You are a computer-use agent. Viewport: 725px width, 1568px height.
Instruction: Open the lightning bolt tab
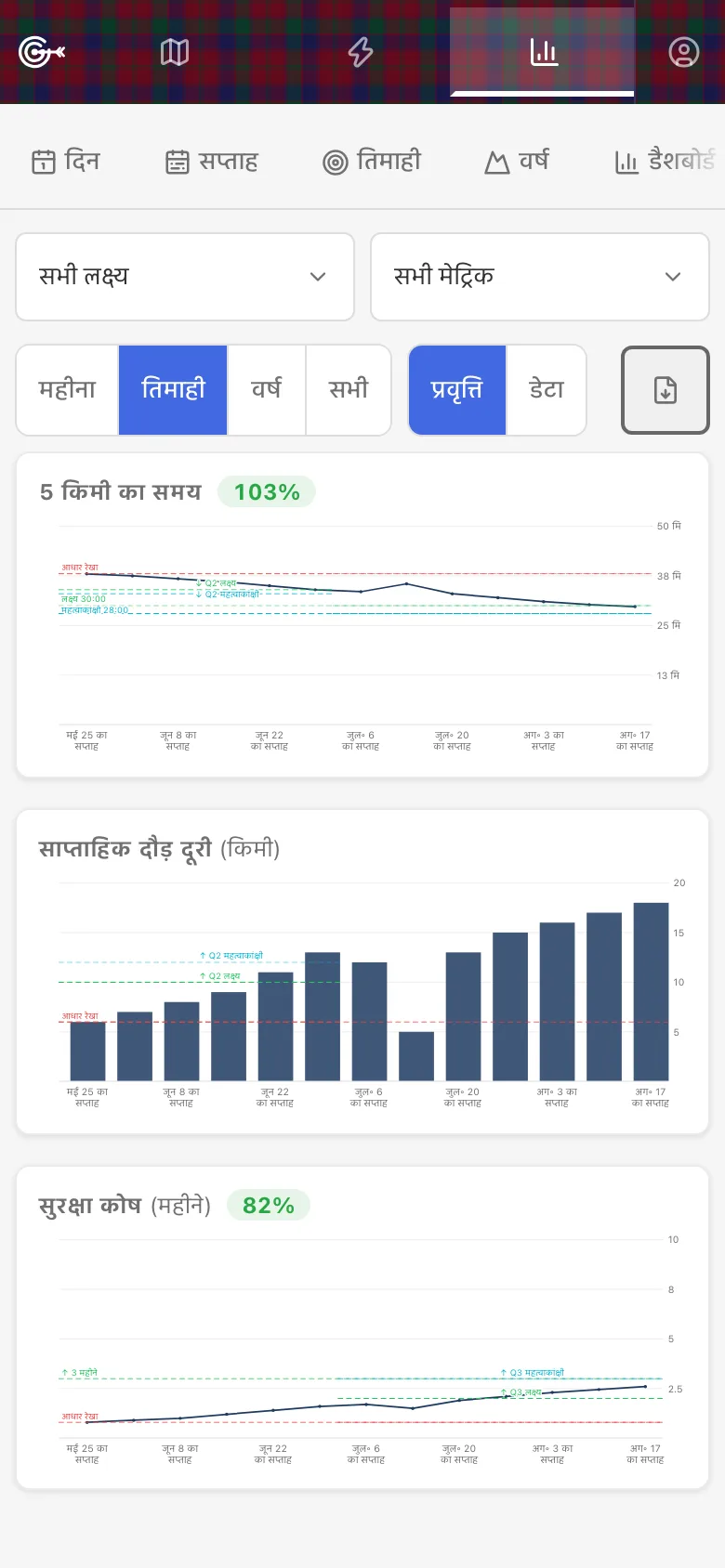pos(361,52)
